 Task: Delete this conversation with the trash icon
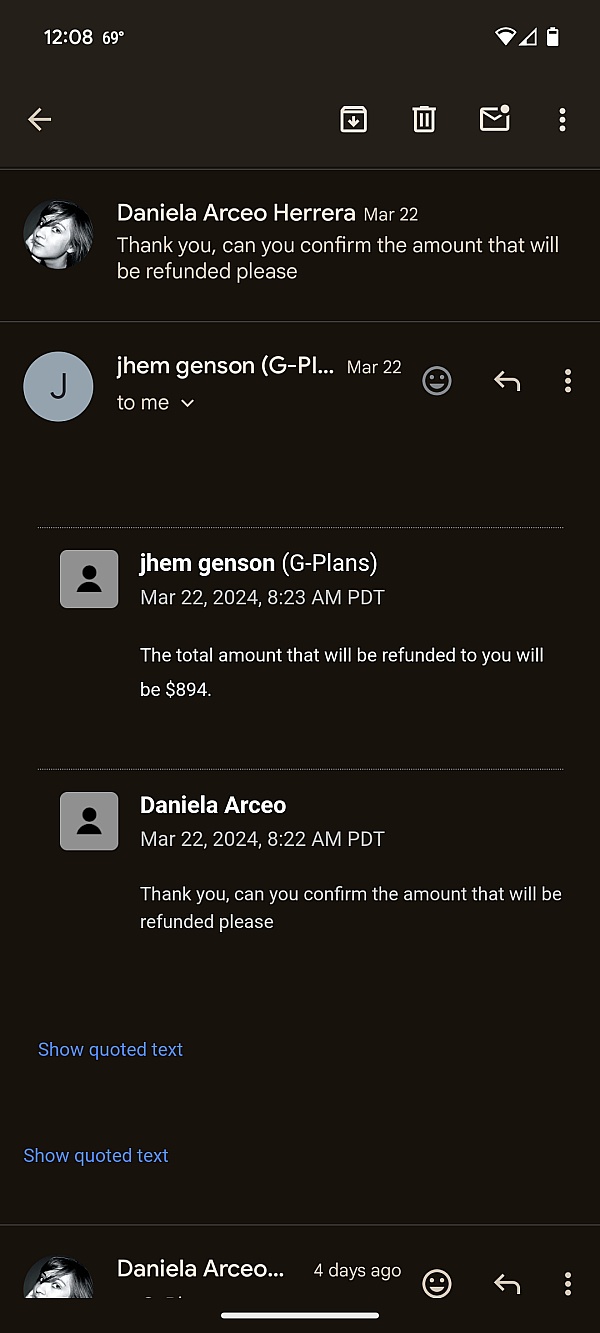(x=424, y=119)
